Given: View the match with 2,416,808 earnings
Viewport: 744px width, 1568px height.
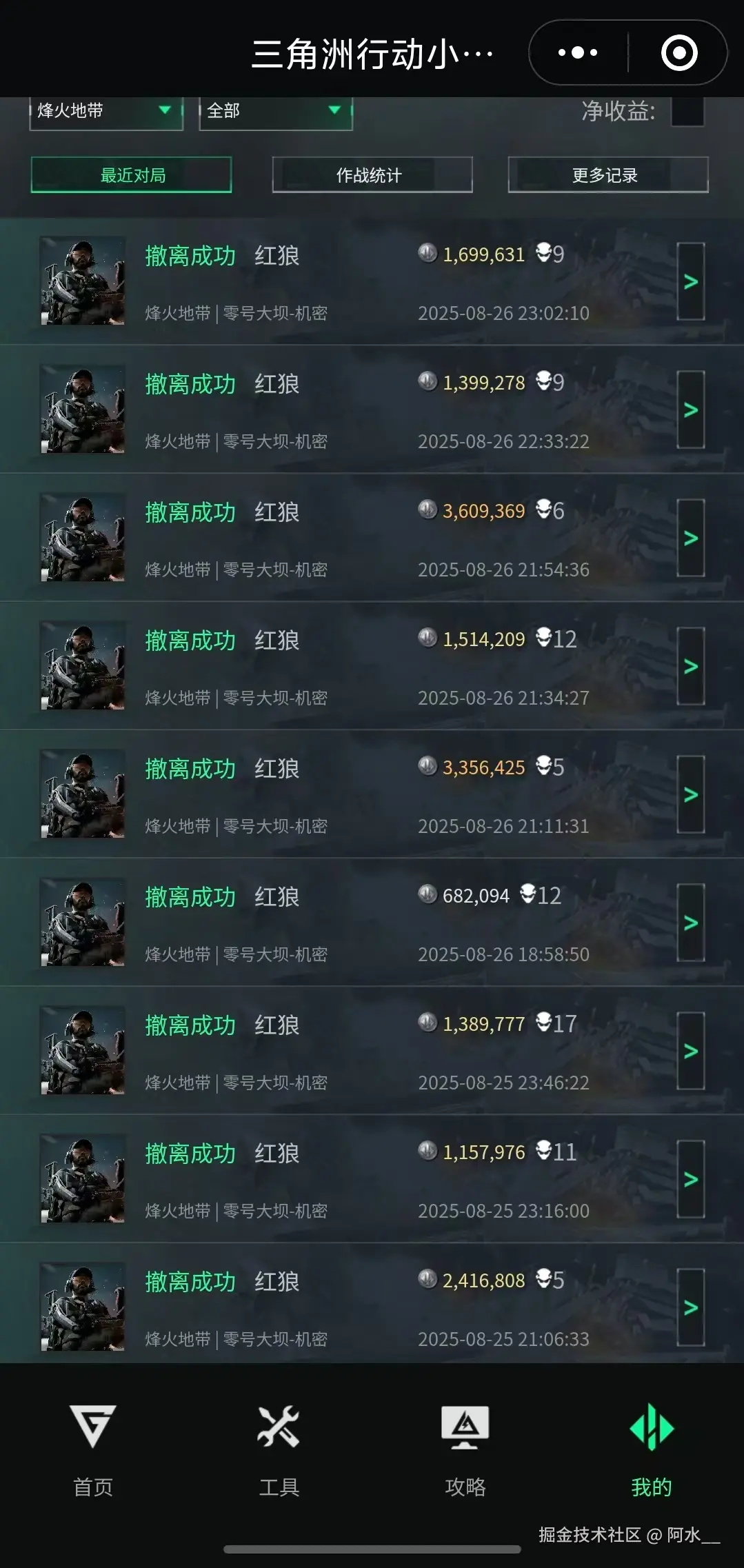Looking at the screenshot, I should (x=690, y=1307).
